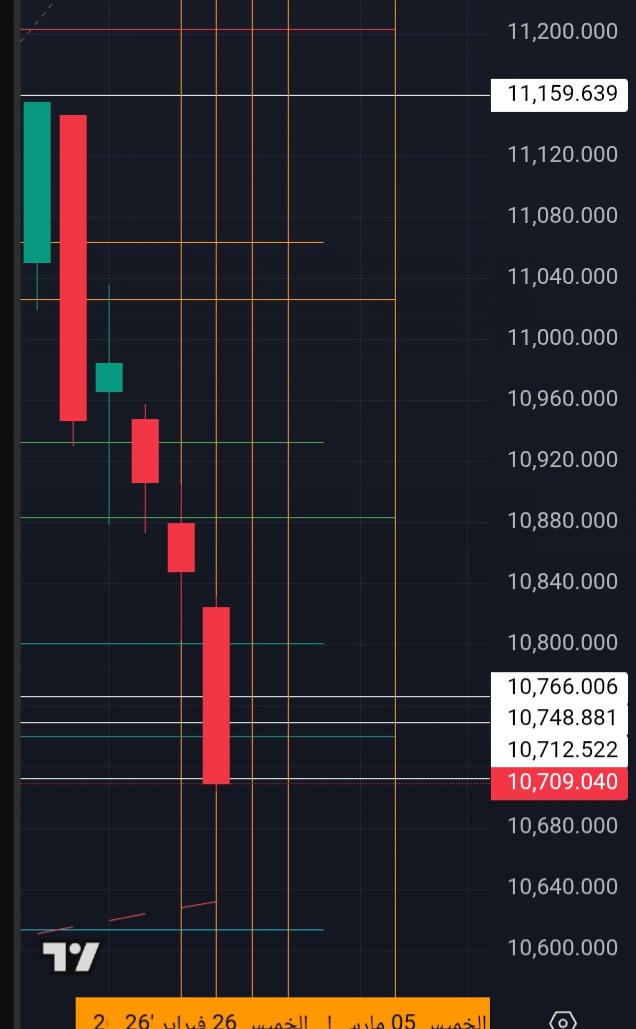Open the chart settings gear icon
636x1029 pixels.
click(x=563, y=1021)
